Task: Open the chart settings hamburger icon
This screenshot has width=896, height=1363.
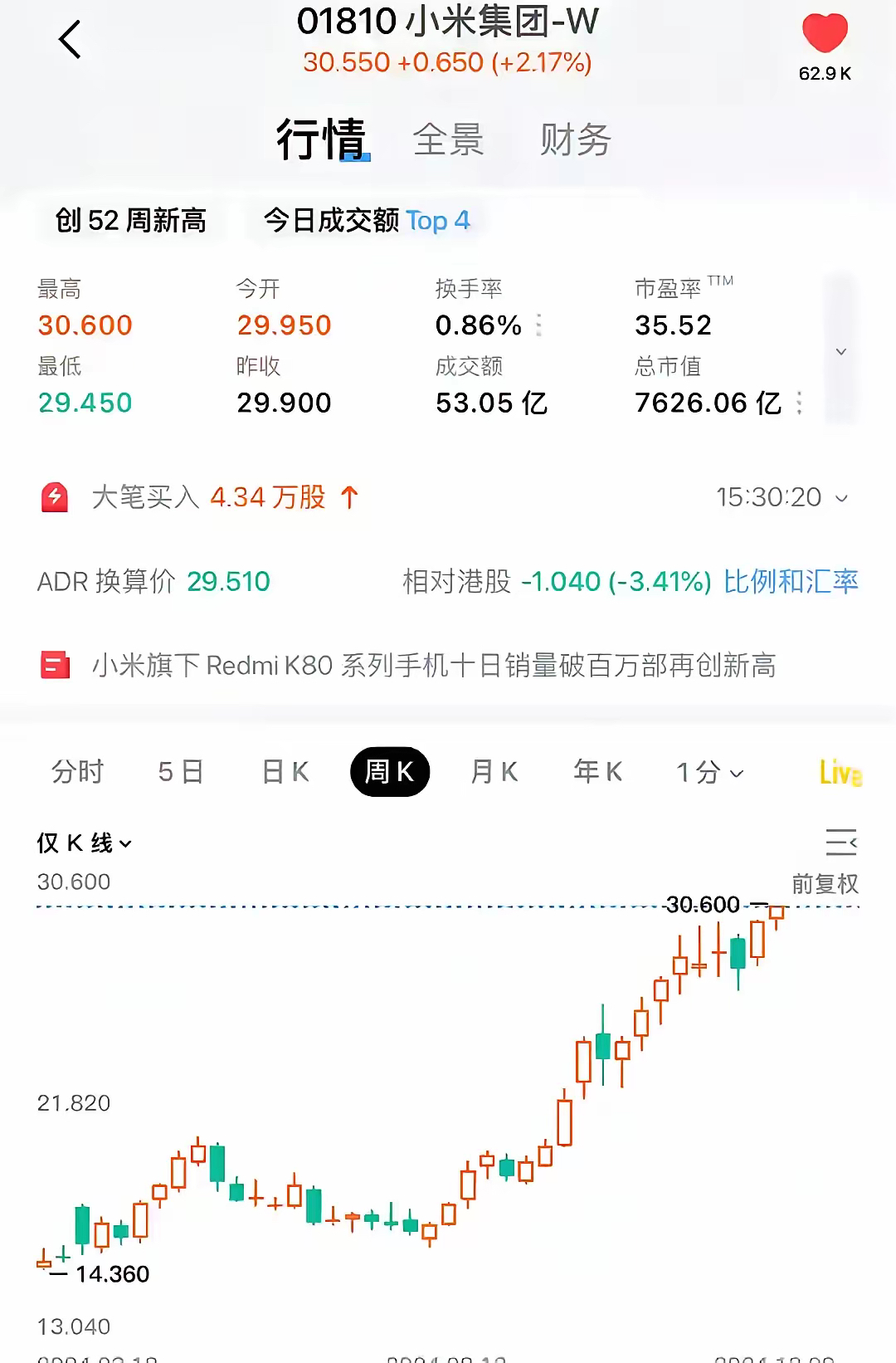Action: 842,843
